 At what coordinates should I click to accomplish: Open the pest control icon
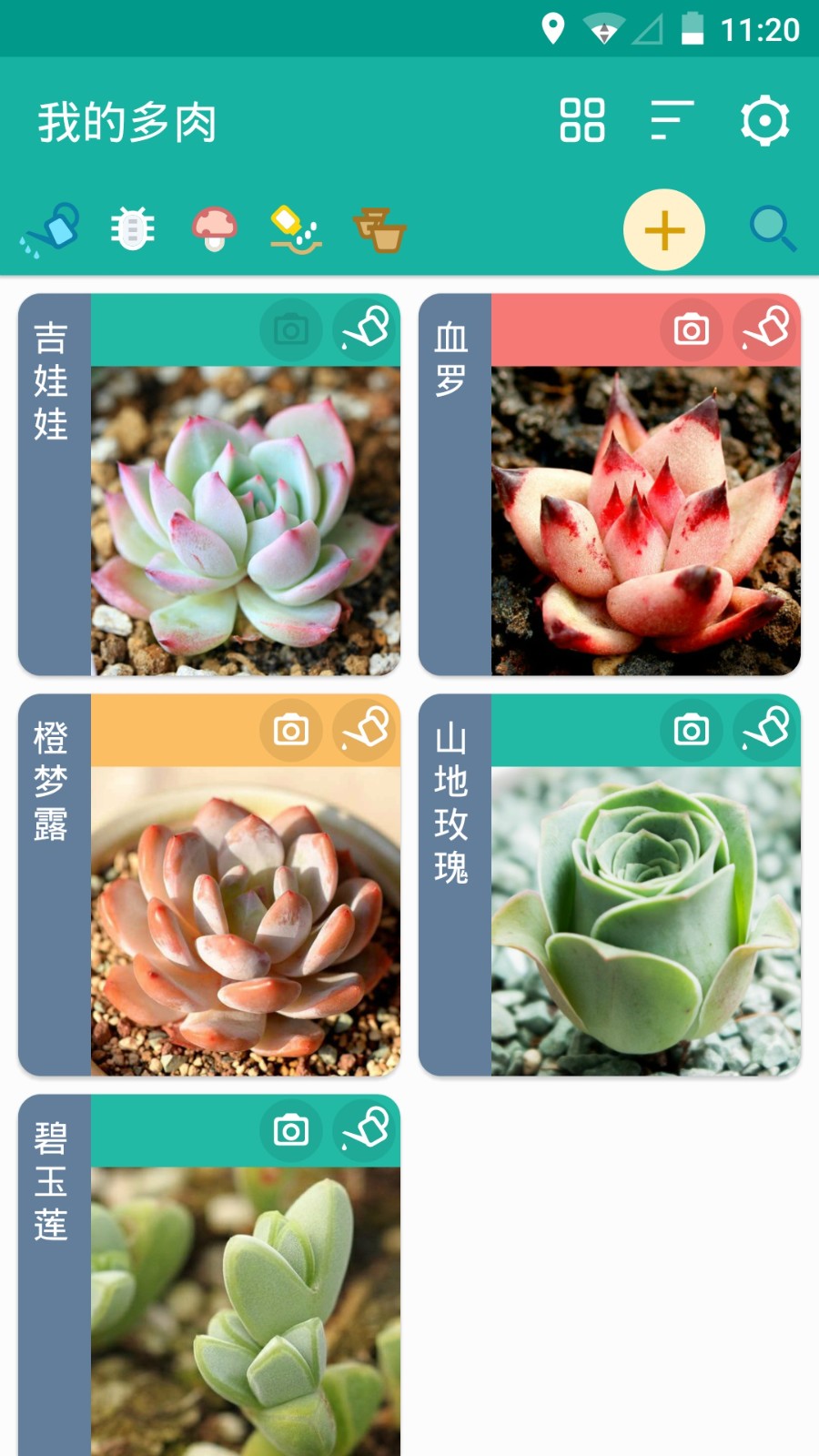131,230
